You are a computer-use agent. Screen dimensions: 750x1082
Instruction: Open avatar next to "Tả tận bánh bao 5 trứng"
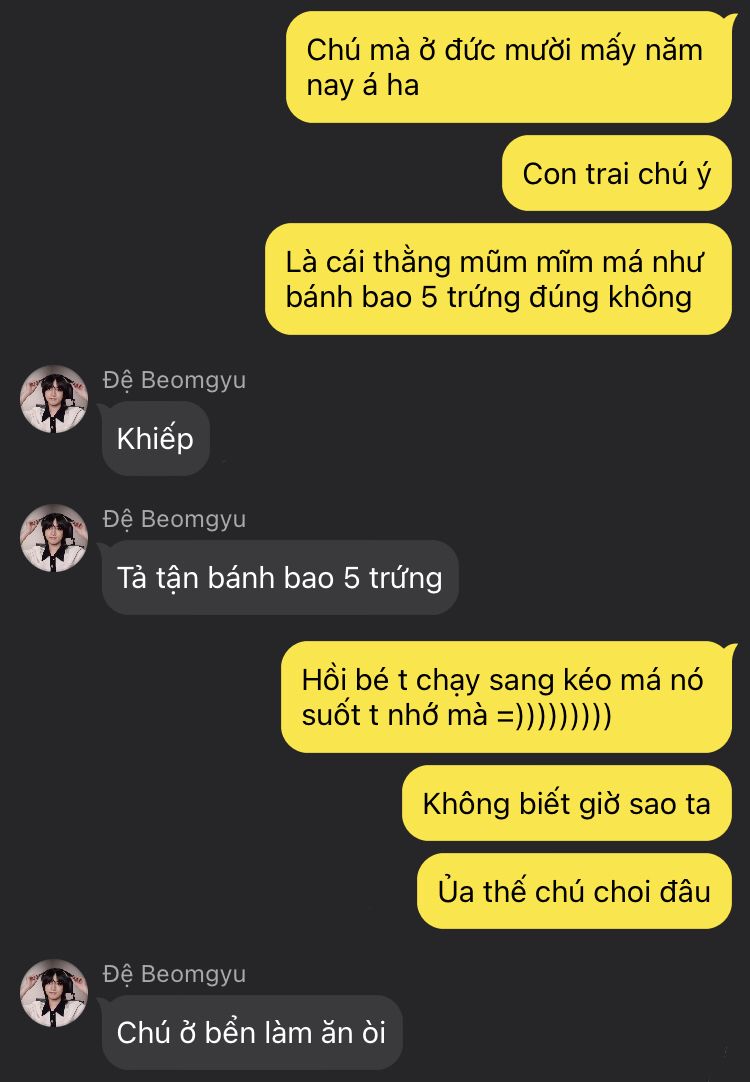[54, 538]
